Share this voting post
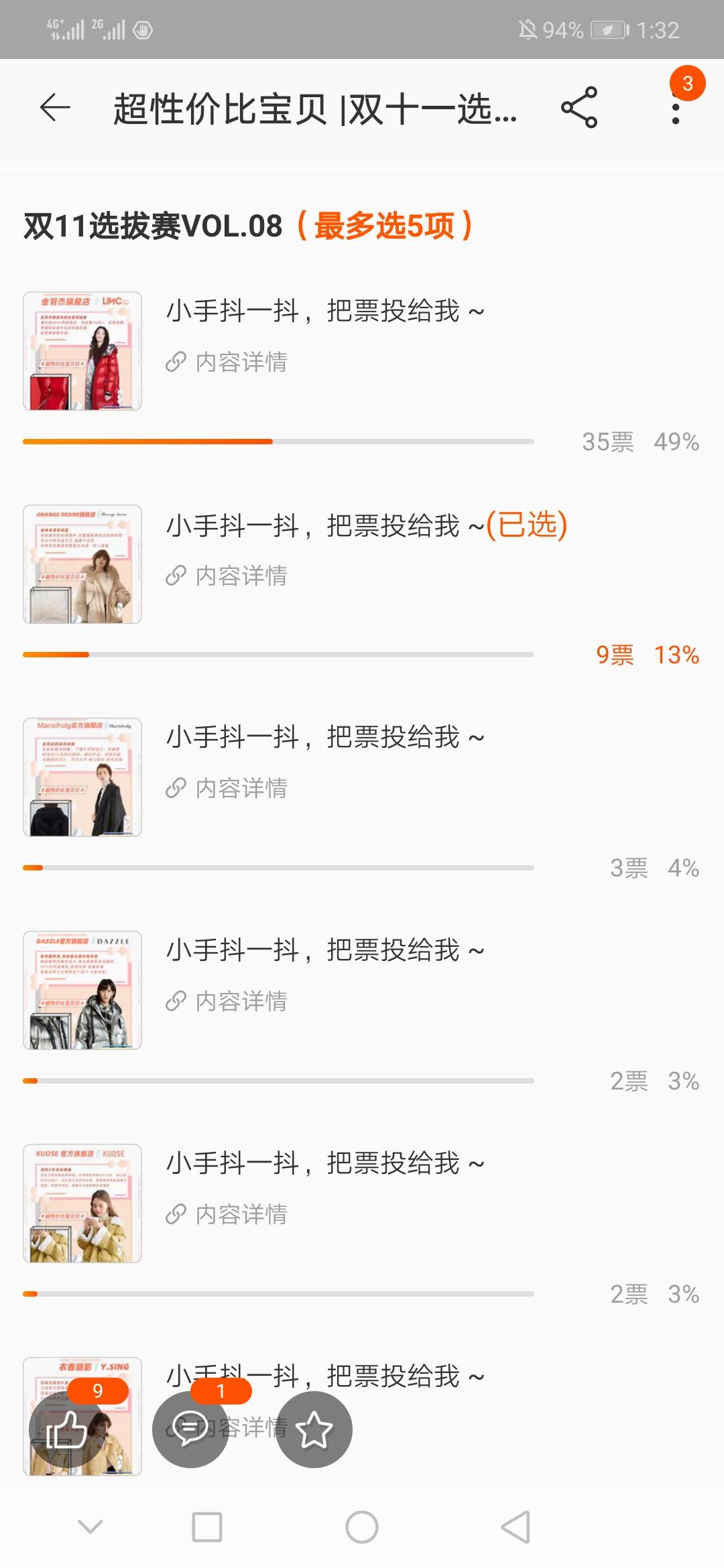Viewport: 724px width, 1568px height. click(x=579, y=108)
